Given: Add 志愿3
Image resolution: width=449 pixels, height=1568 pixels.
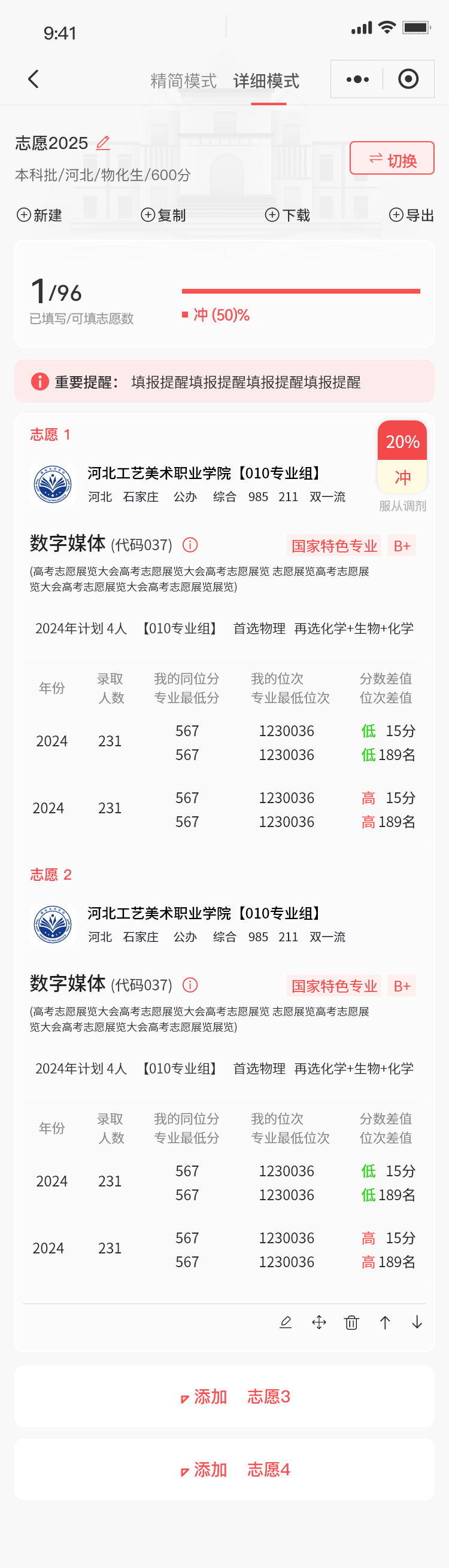Looking at the screenshot, I should click(235, 1396).
